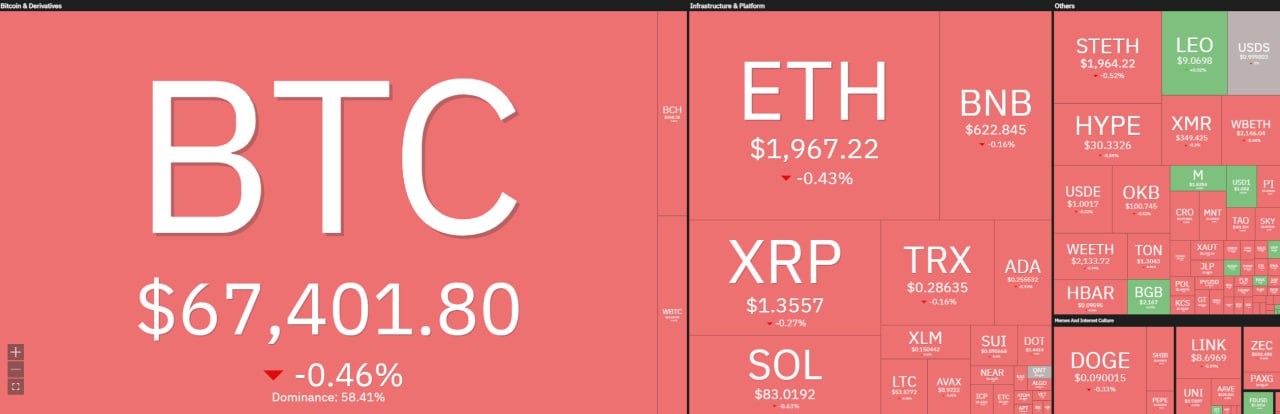Viewport: 1280px width, 414px height.
Task: Select the USDS tile
Action: (1253, 53)
